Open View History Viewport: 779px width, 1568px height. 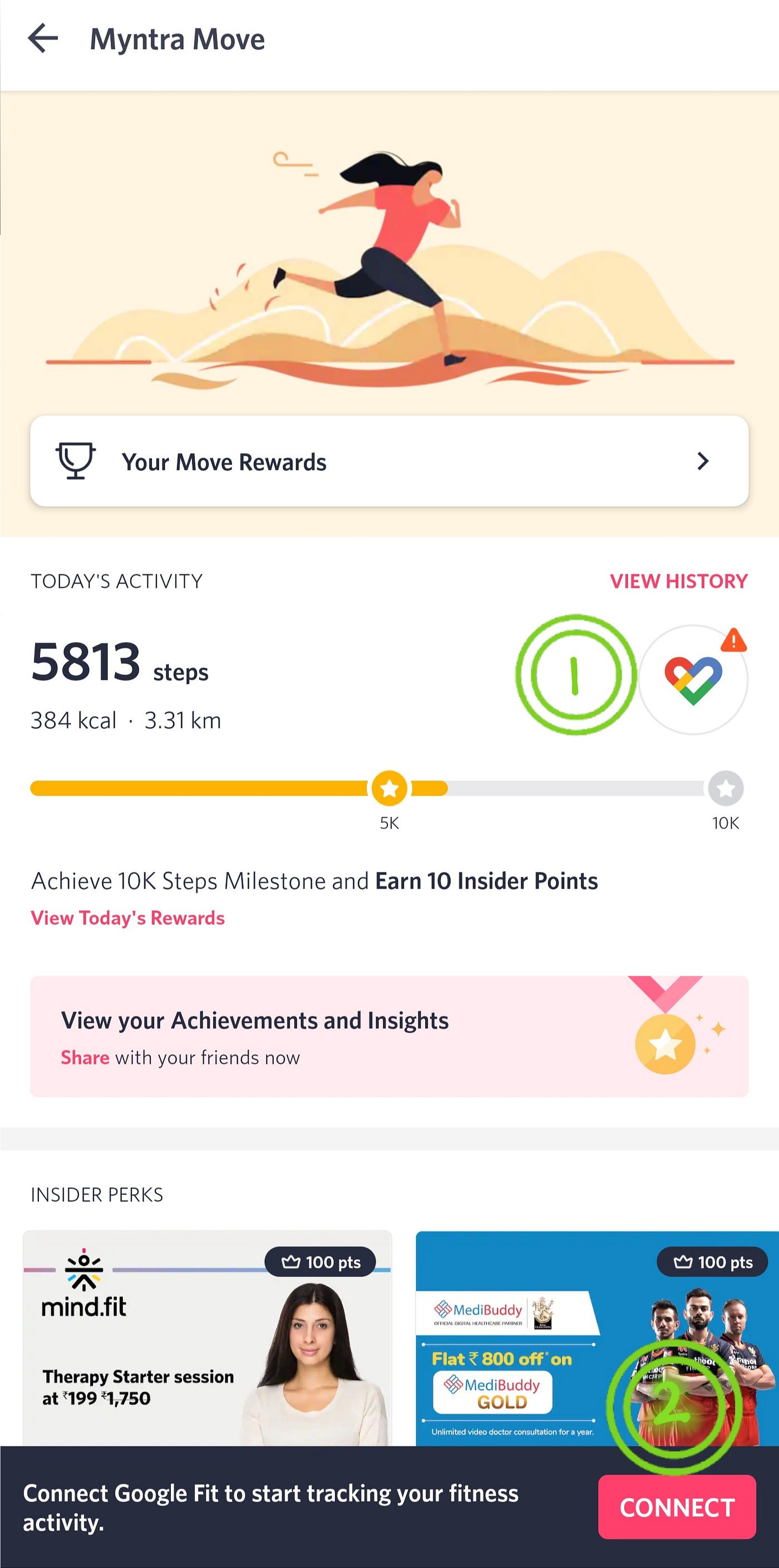tap(679, 581)
